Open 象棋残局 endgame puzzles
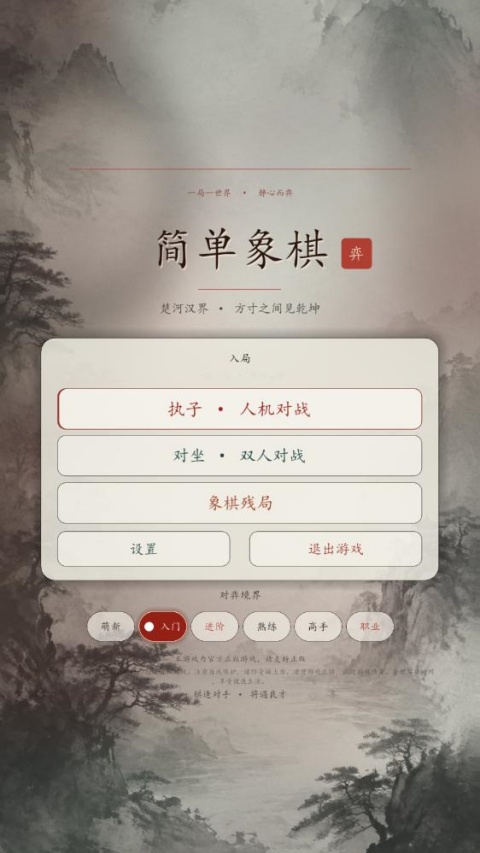This screenshot has width=480, height=853. click(239, 503)
